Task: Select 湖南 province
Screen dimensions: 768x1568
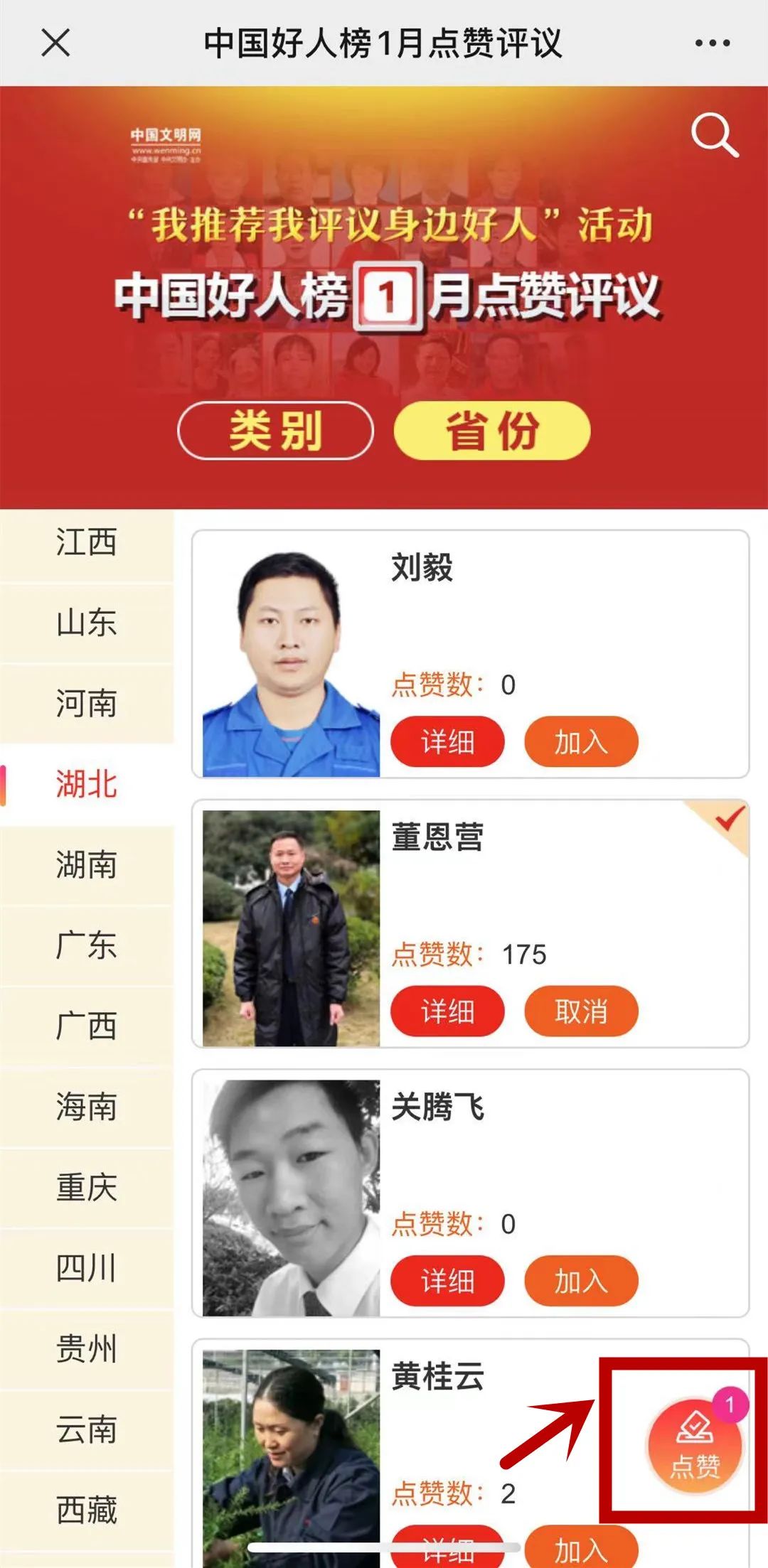Action: coord(87,865)
